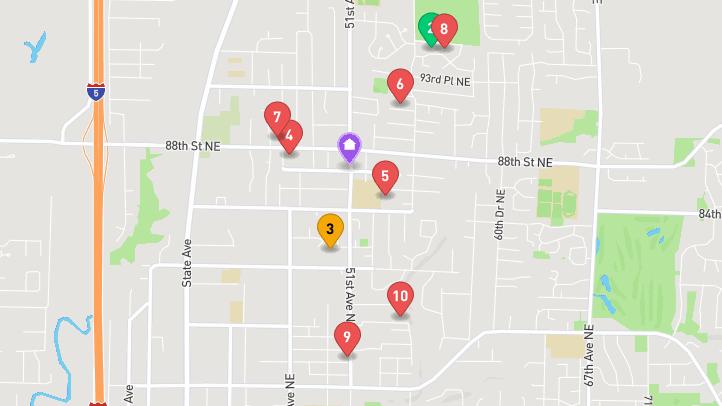Select the orange pin number 3
The width and height of the screenshot is (722, 406).
[330, 228]
